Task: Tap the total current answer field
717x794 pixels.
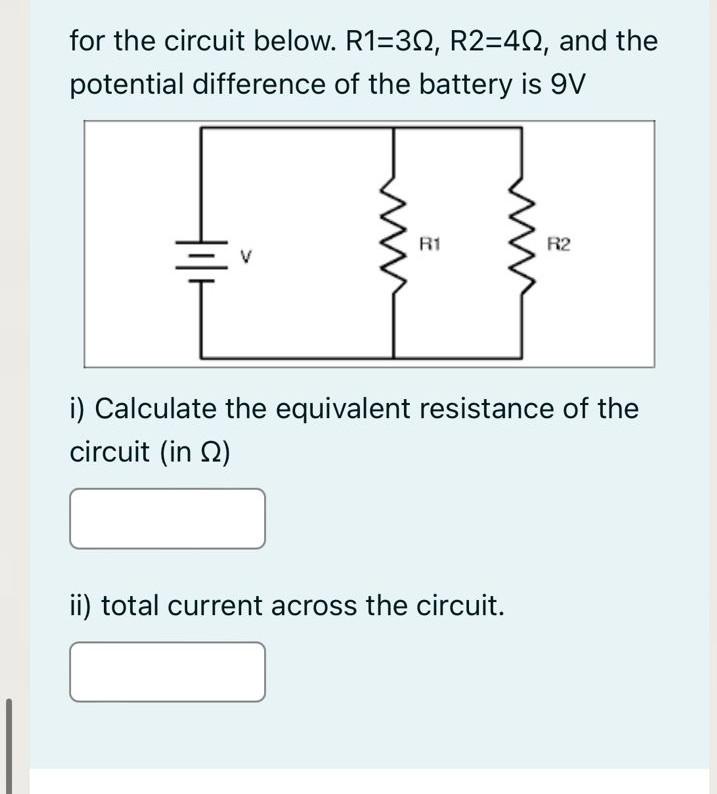Action: click(x=167, y=672)
